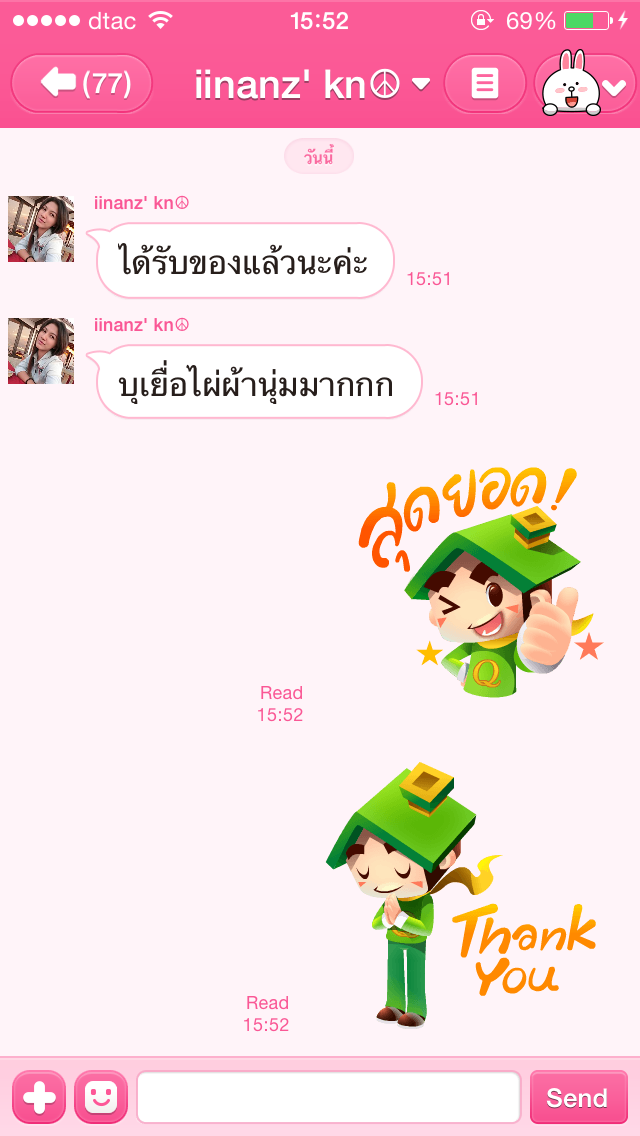Screen dimensions: 640x1136
Task: Tap the Send button
Action: pyautogui.click(x=578, y=1097)
